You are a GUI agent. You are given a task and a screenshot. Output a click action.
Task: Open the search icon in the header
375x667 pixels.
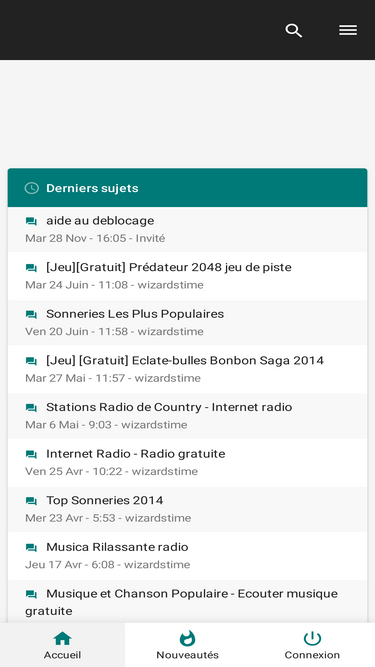click(293, 31)
